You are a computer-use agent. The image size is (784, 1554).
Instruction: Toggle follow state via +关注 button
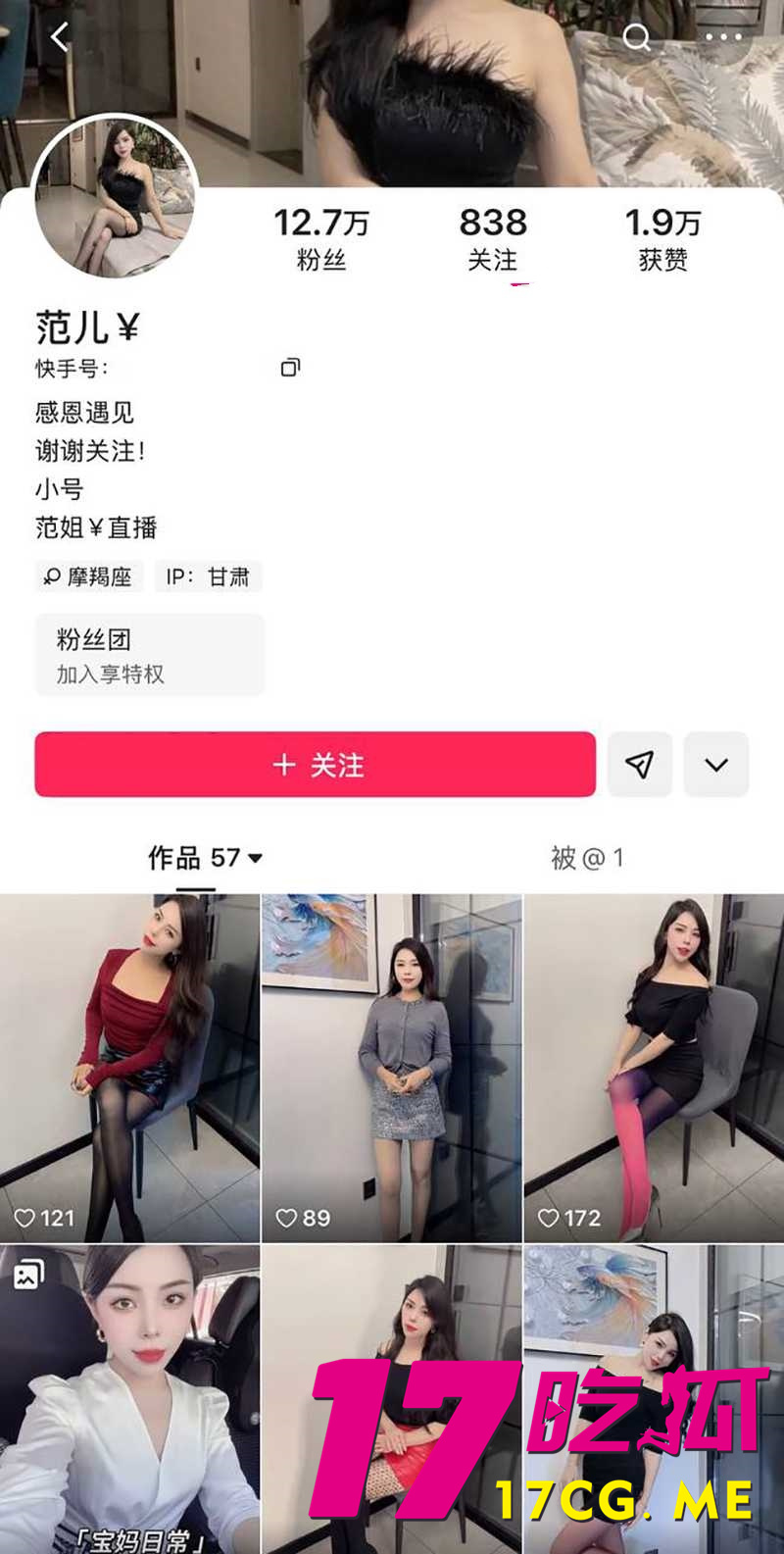pos(315,765)
